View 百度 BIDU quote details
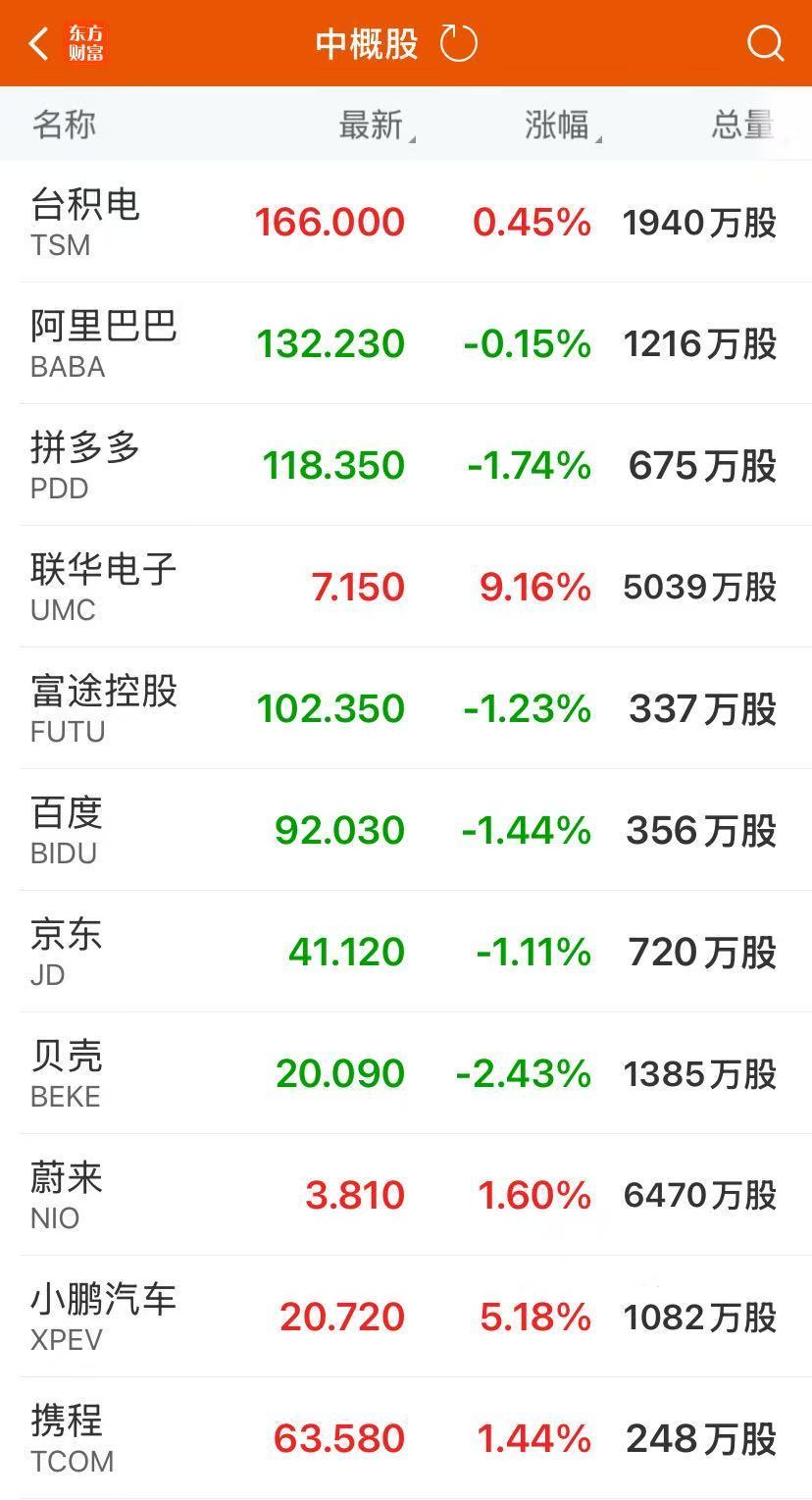 tap(67, 830)
